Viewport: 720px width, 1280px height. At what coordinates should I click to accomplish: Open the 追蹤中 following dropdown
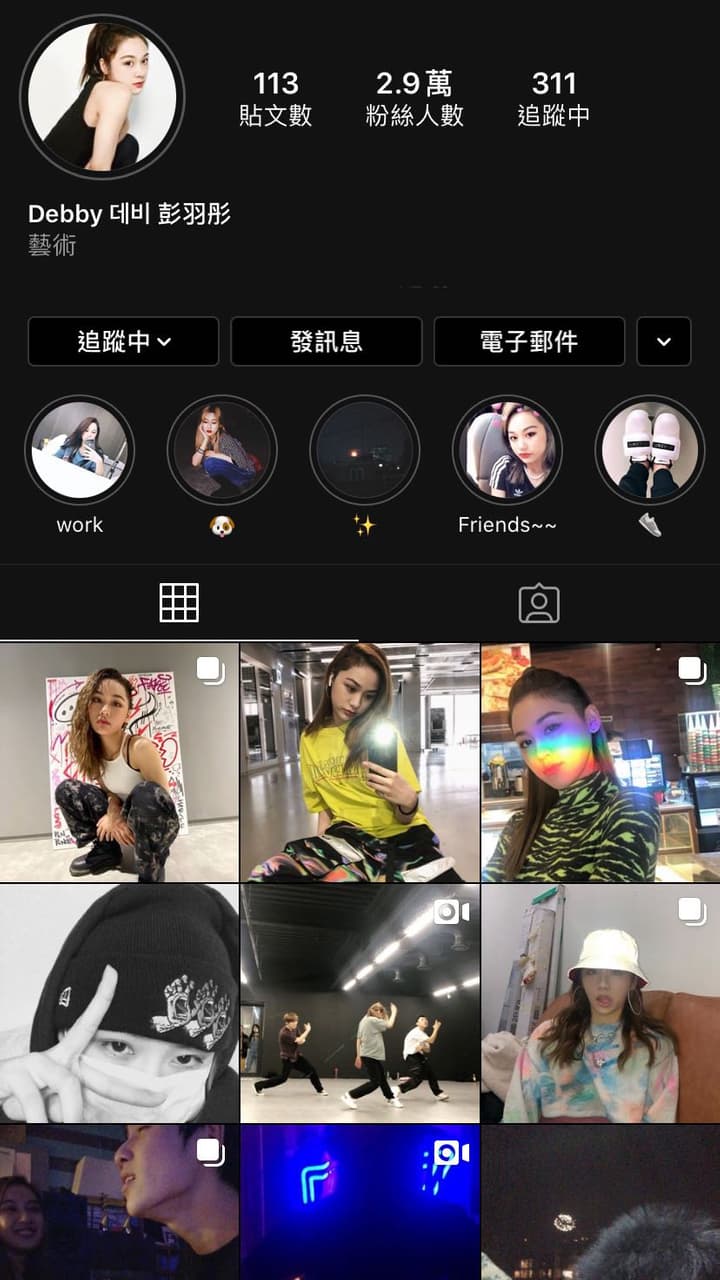123,341
